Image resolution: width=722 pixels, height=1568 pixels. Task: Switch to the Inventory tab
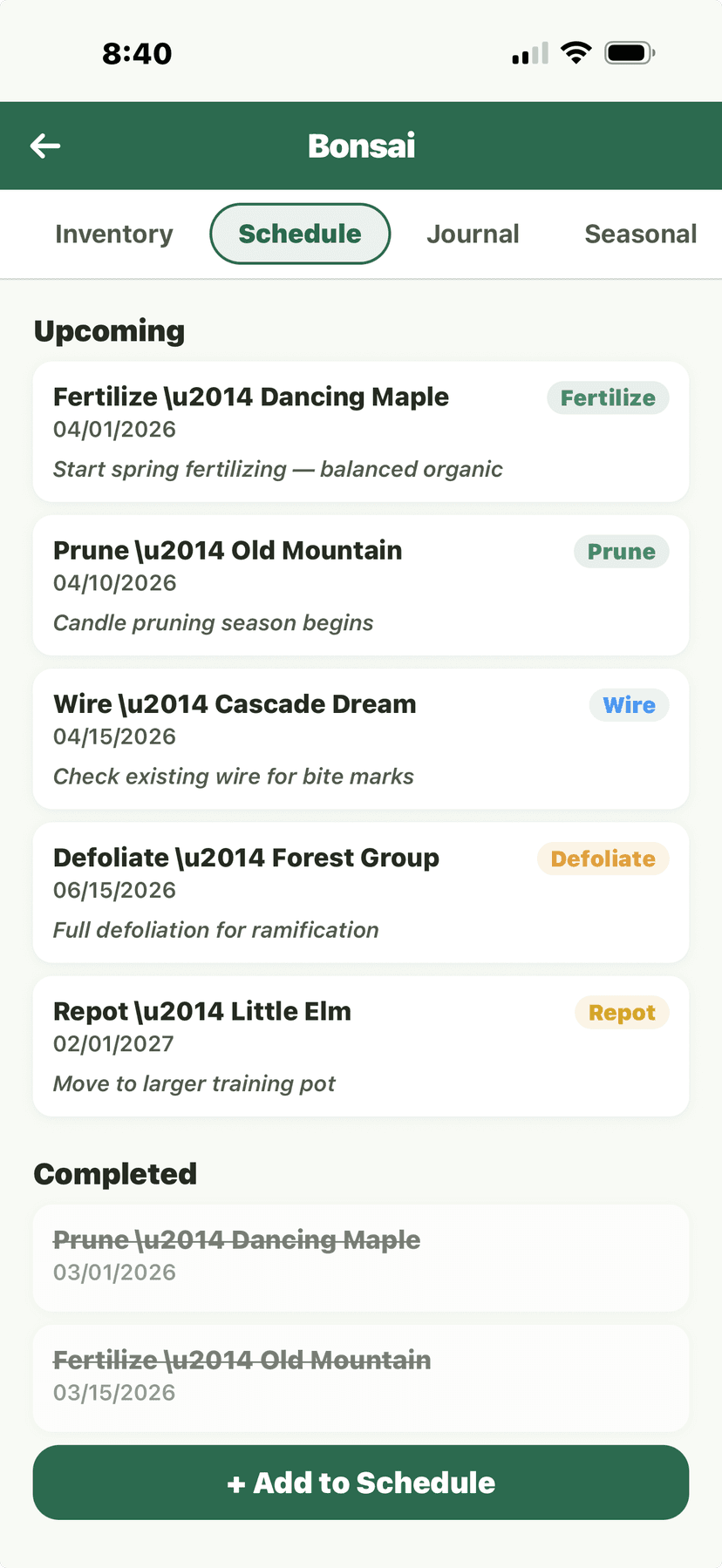[113, 234]
